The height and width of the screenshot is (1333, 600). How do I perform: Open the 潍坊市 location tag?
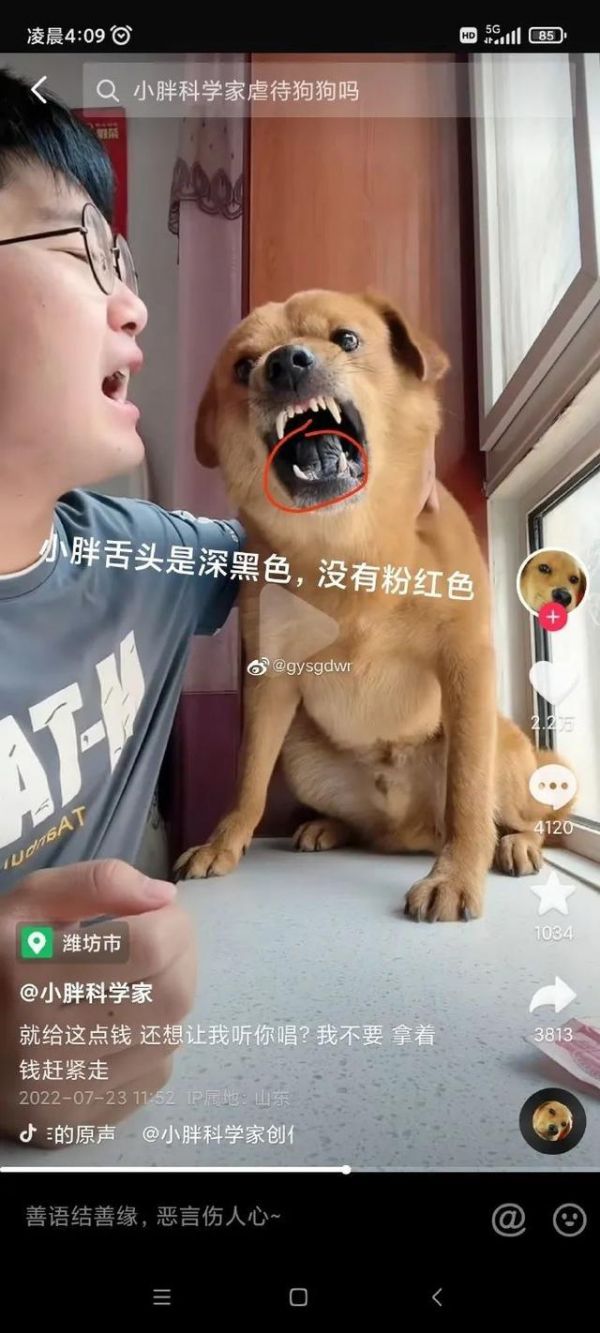pyautogui.click(x=72, y=942)
